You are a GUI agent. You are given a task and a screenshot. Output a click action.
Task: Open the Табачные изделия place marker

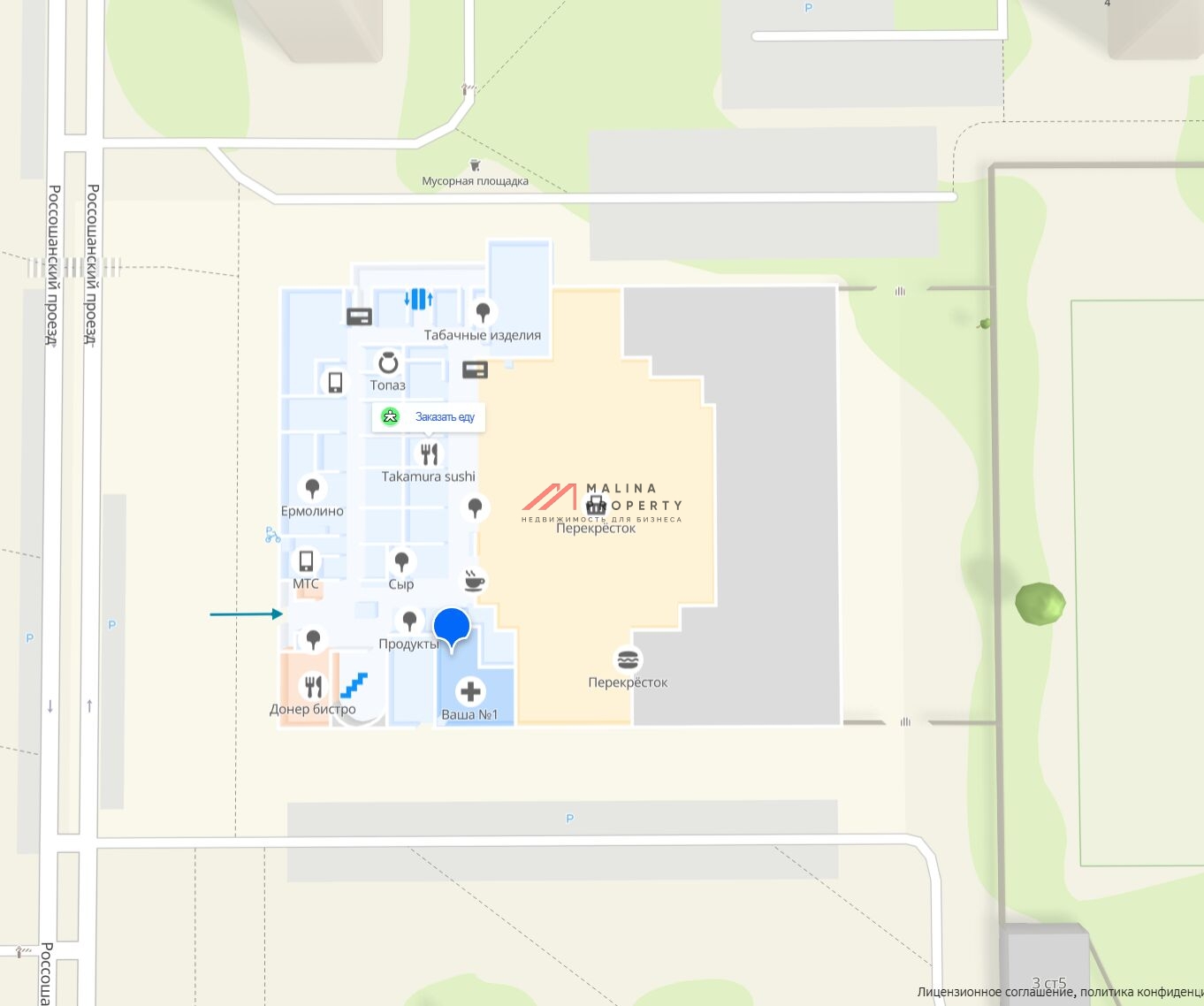483,312
